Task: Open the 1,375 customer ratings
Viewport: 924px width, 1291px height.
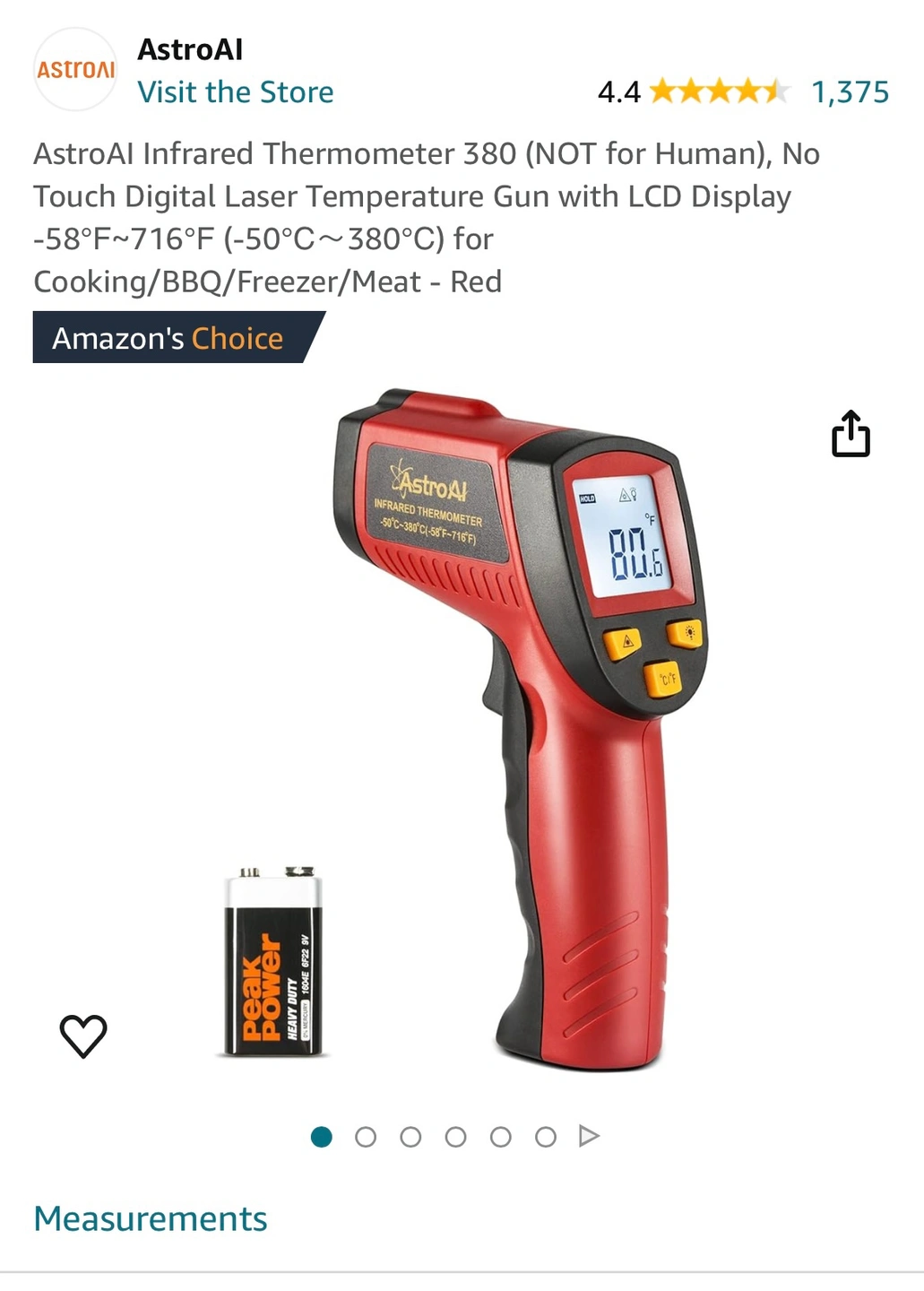Action: pos(850,92)
